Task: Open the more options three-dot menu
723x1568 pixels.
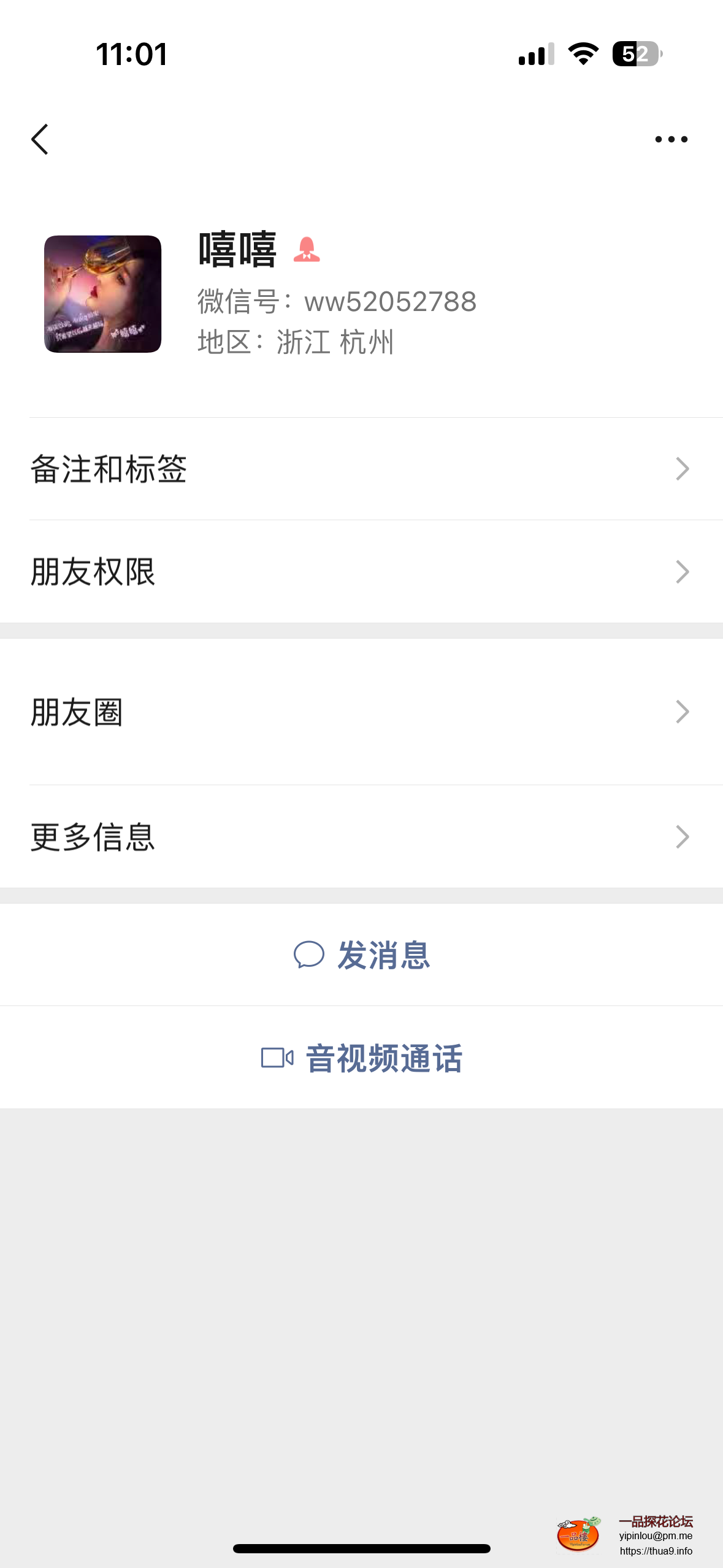Action: (672, 139)
